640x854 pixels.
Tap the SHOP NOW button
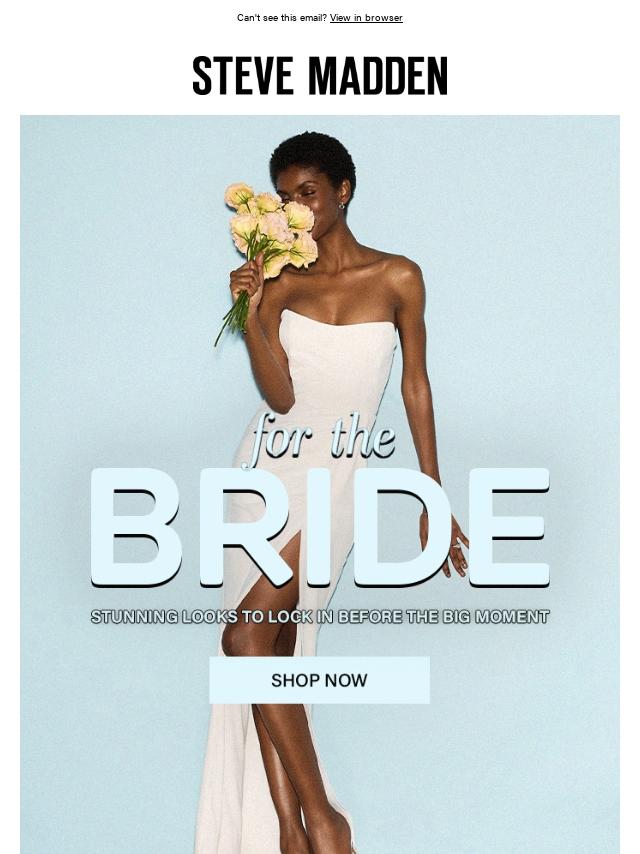(319, 680)
